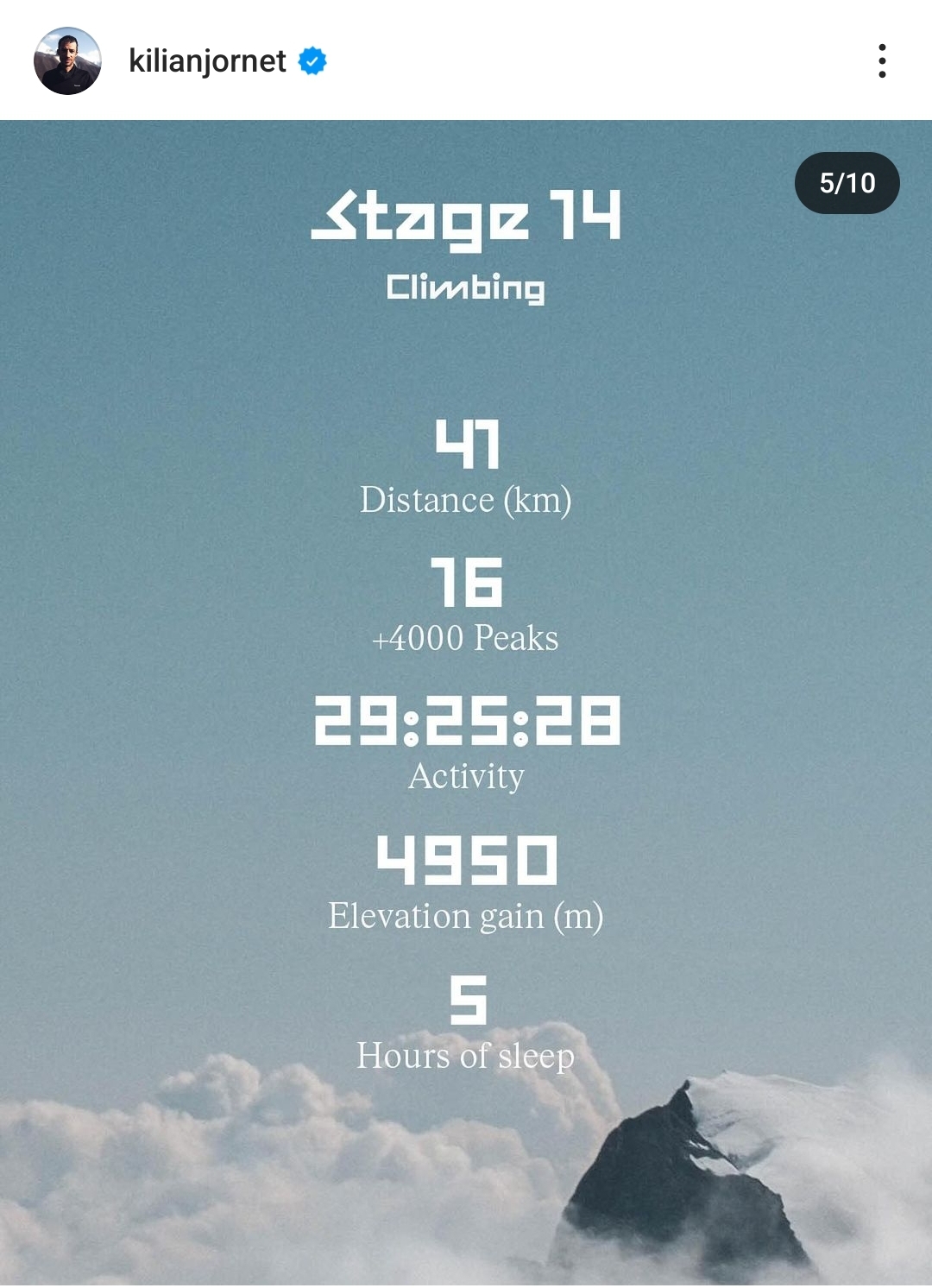Open the post's three-dot options menu
Viewport: 932px width, 1288px height.
click(x=881, y=61)
